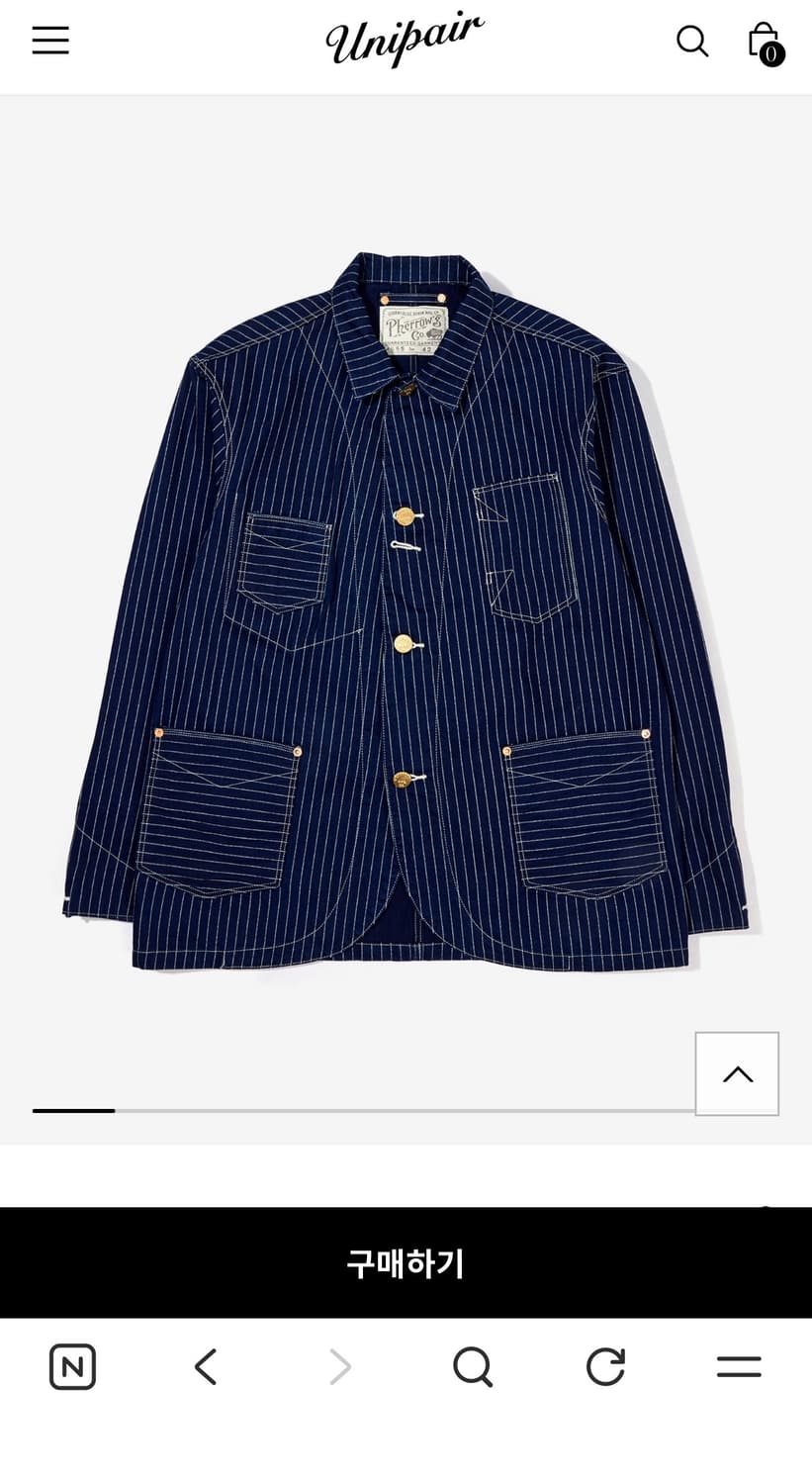
Task: Collapse the view with the white chevron card
Action: point(737,1072)
